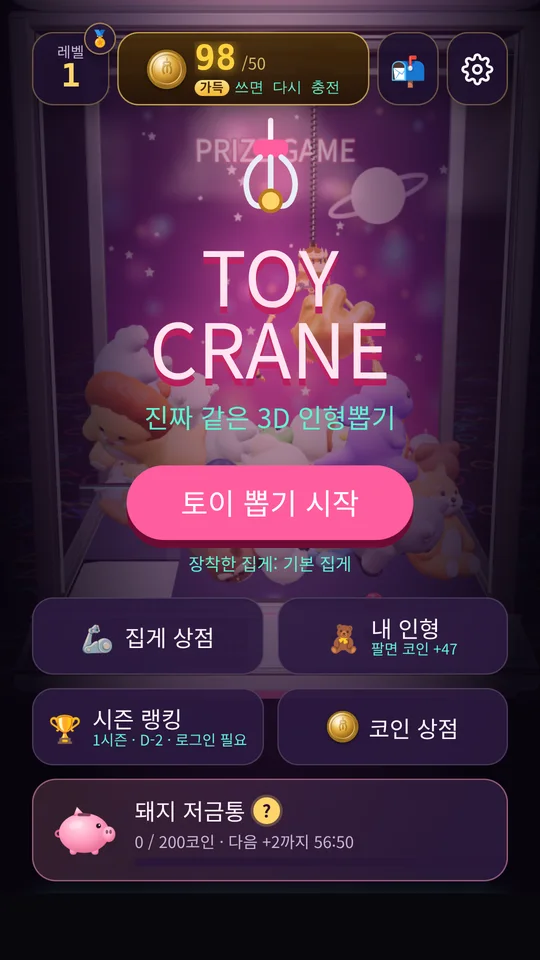The width and height of the screenshot is (540, 960).
Task: Open 내 인형 collection
Action: 393,636
